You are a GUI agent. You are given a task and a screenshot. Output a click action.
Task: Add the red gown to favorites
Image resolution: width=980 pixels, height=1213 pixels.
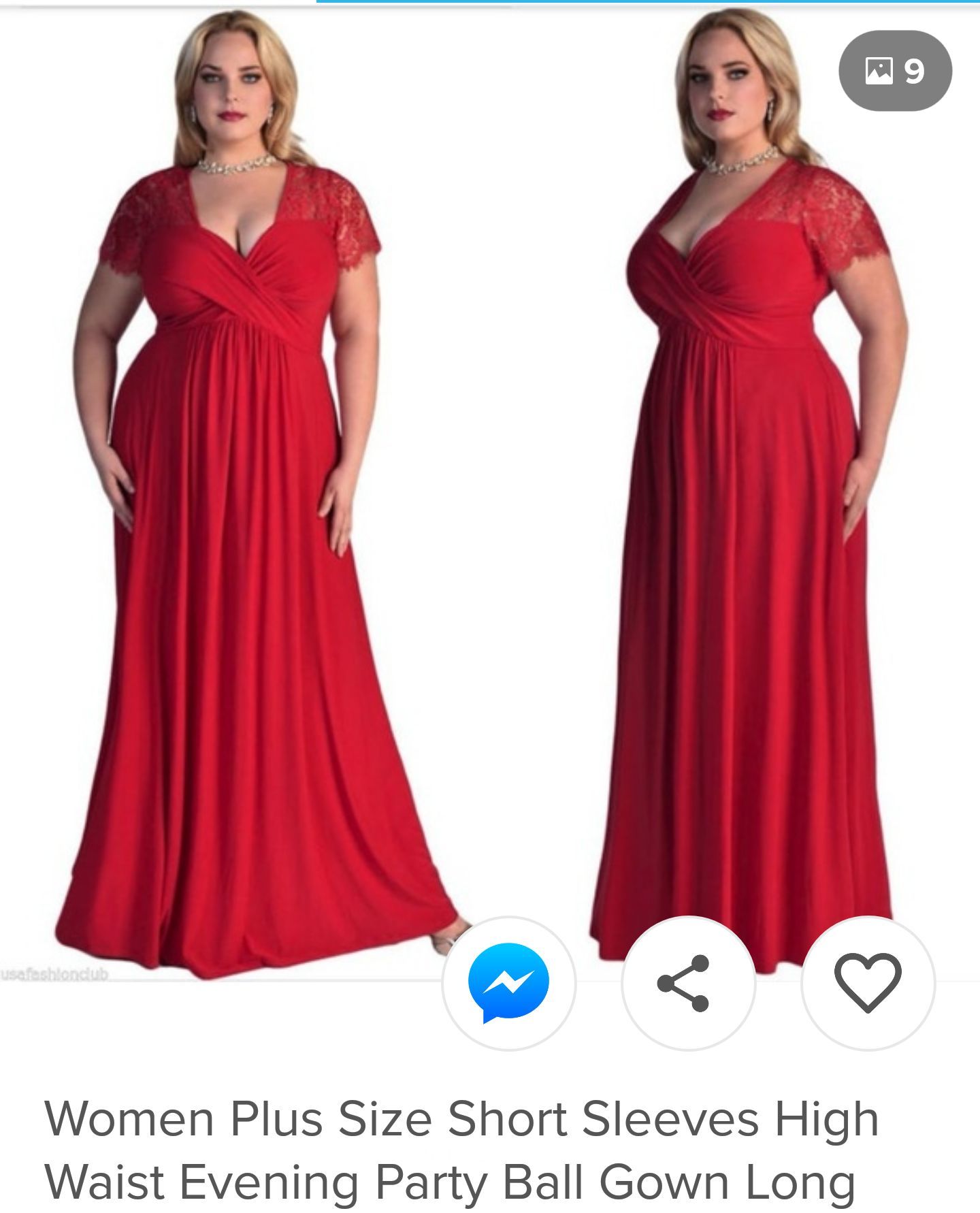(868, 982)
